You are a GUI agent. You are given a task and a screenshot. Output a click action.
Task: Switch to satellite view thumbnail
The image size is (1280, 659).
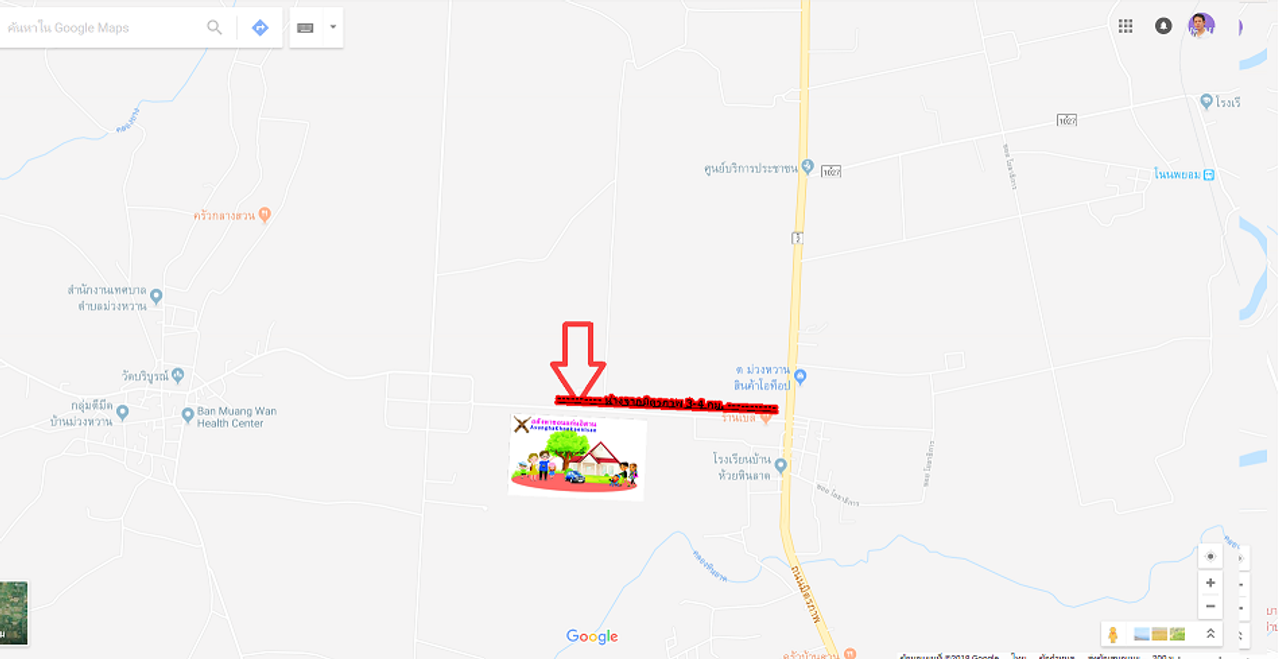(x=13, y=612)
